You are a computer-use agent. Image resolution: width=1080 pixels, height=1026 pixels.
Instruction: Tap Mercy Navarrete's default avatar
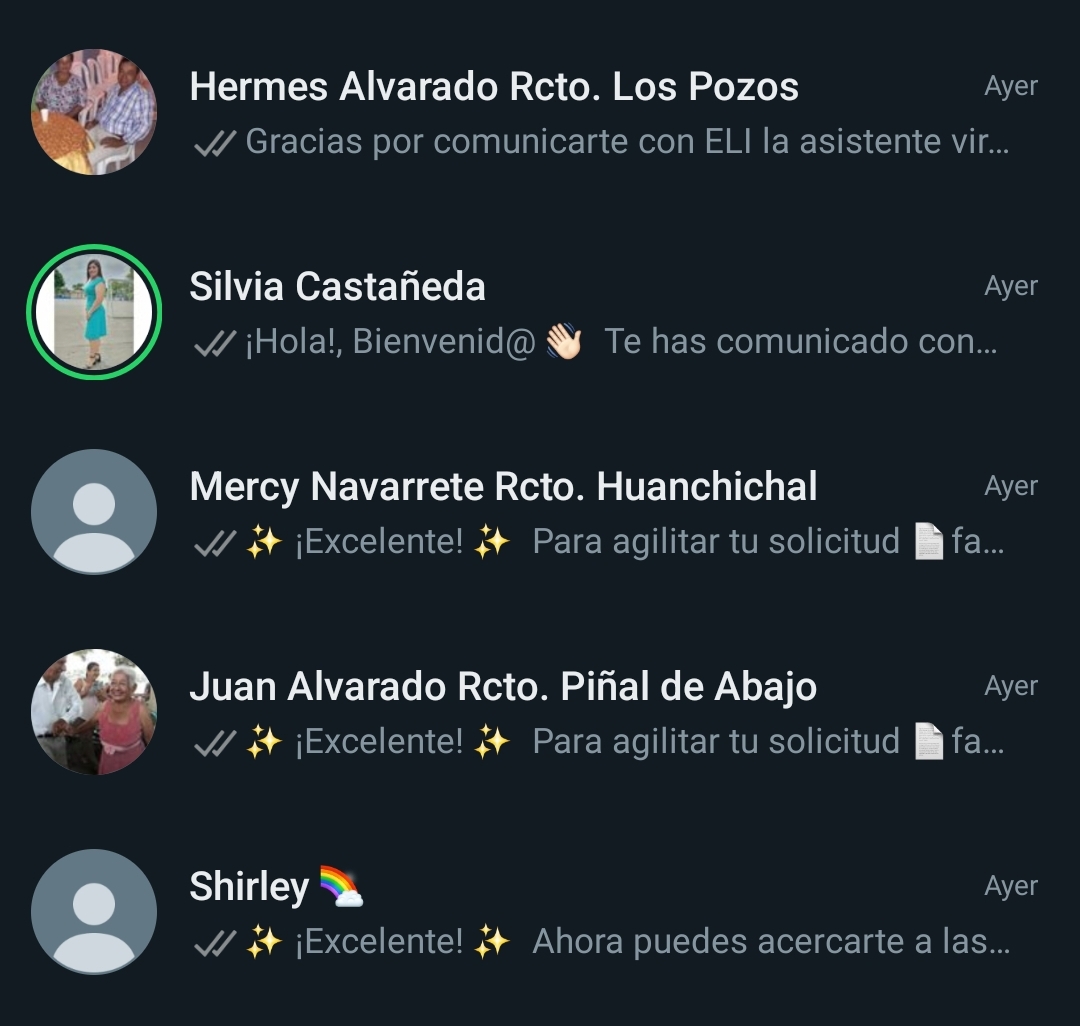point(94,512)
